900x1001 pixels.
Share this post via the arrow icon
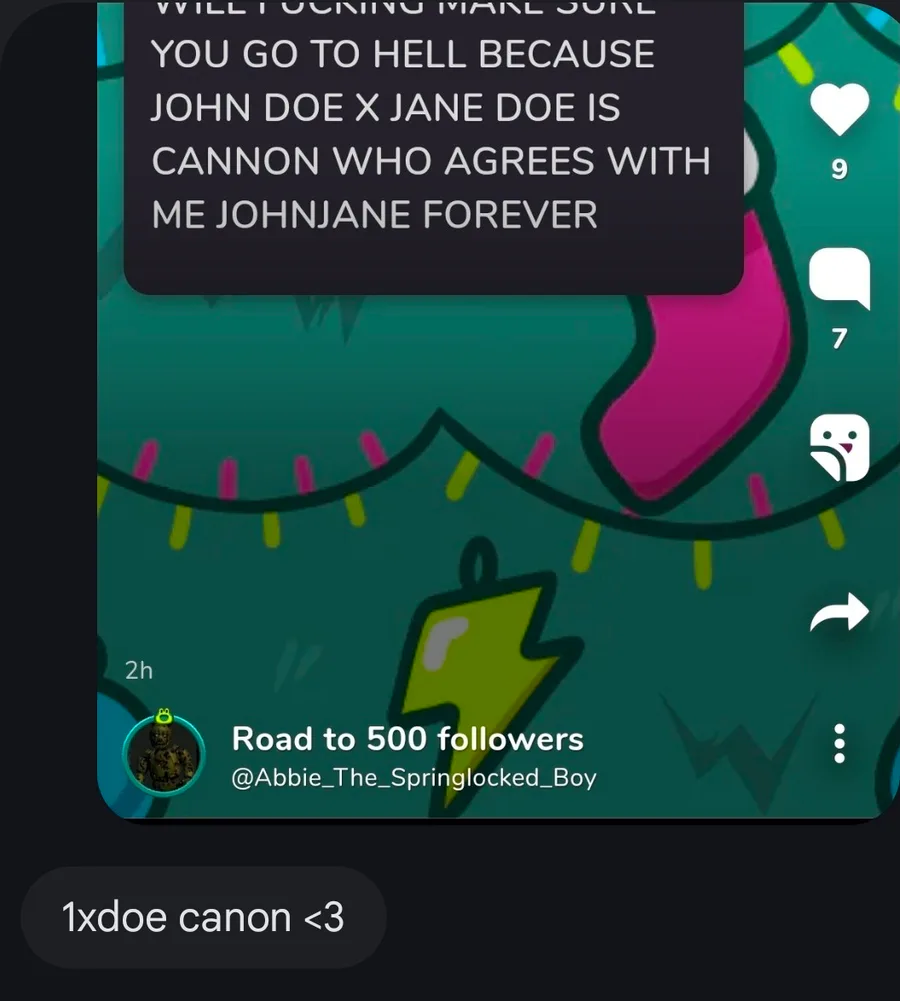838,612
